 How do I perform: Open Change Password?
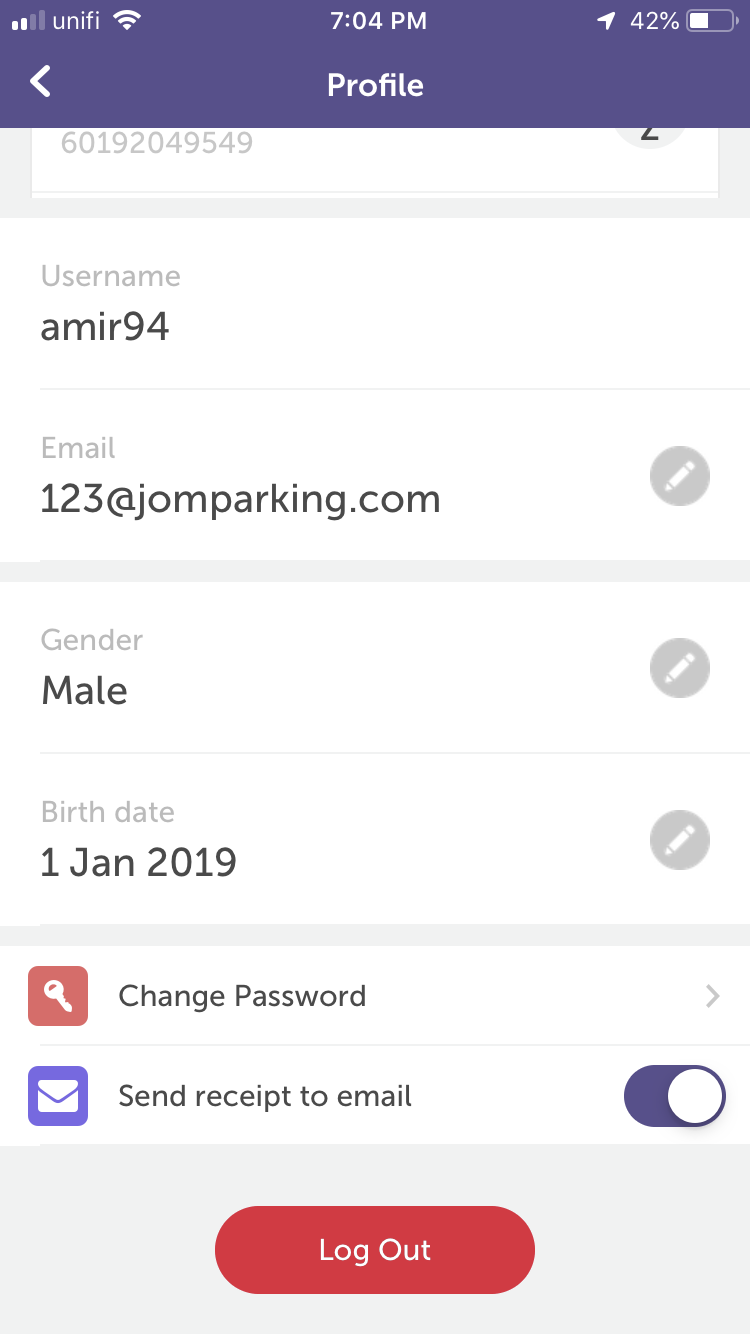tap(375, 996)
